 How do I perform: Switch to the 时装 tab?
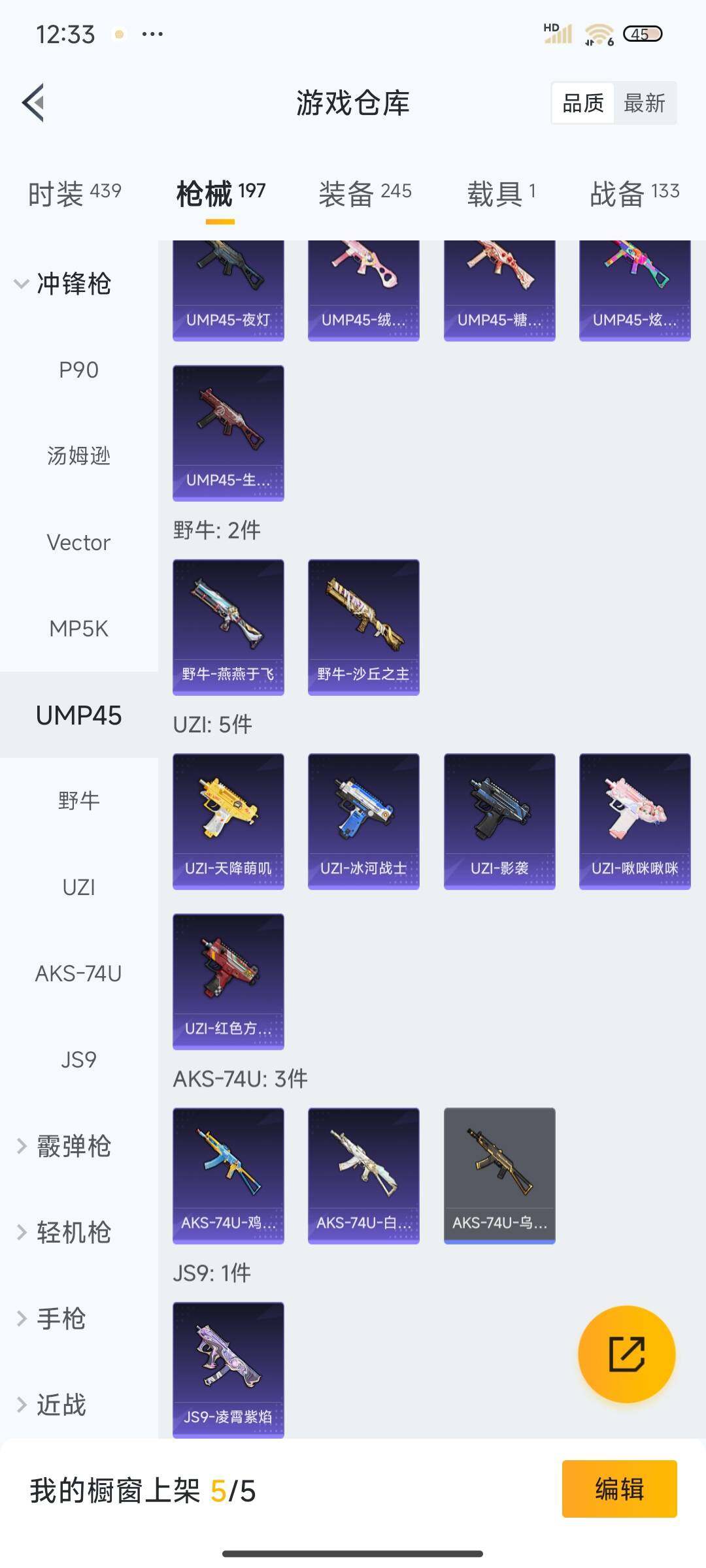coord(75,193)
